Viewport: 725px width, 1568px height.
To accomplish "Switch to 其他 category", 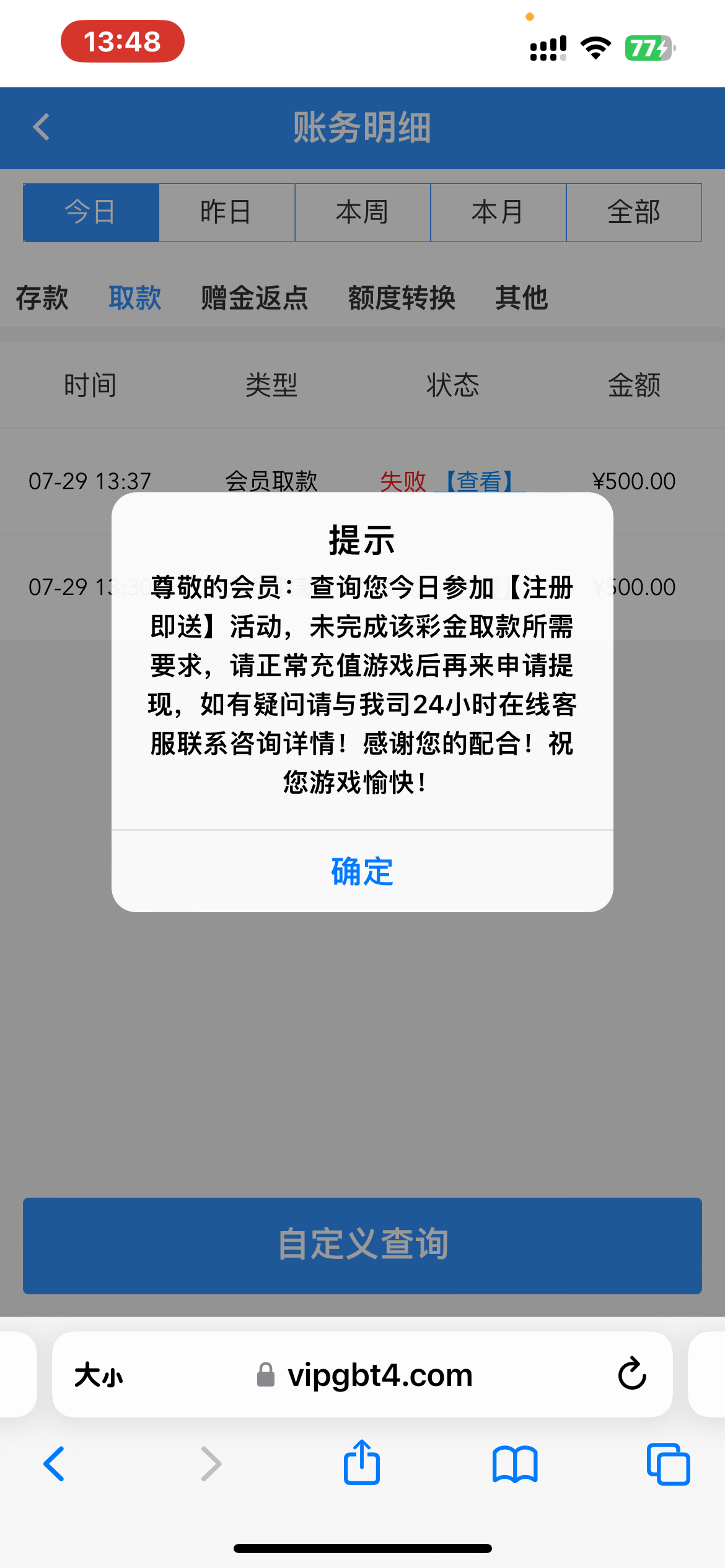I will tap(521, 298).
